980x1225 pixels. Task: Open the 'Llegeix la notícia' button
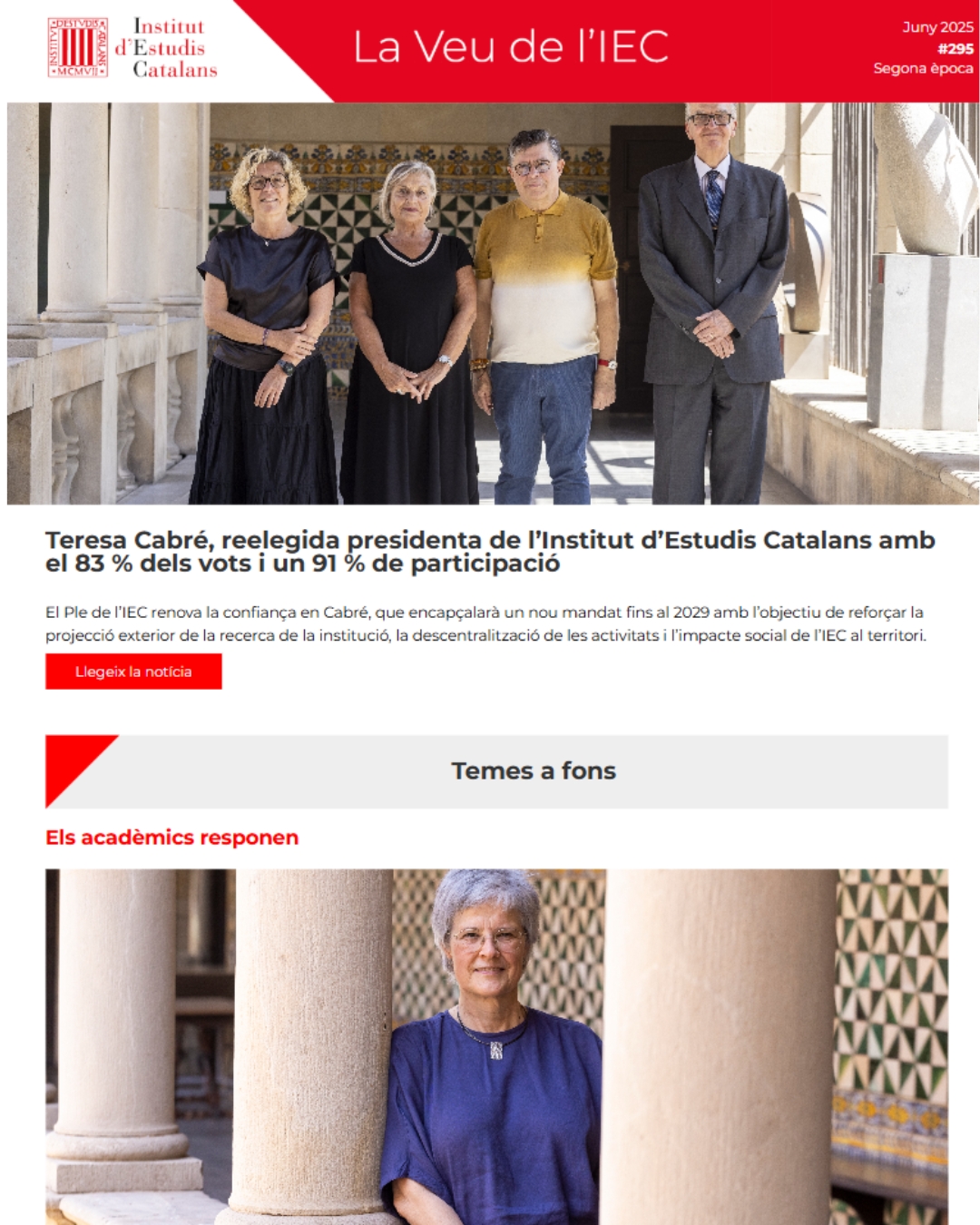[x=133, y=671]
